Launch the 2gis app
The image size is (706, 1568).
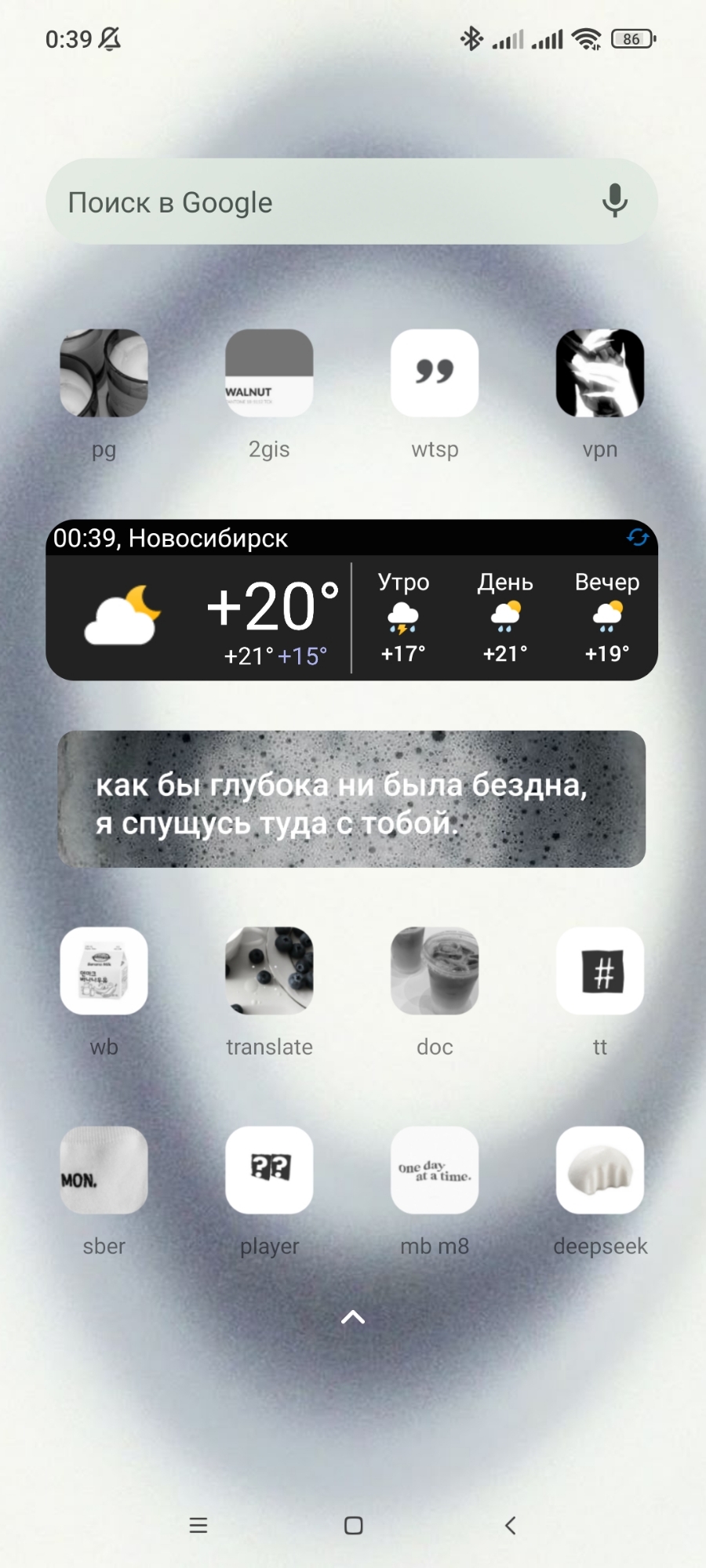pos(269,373)
